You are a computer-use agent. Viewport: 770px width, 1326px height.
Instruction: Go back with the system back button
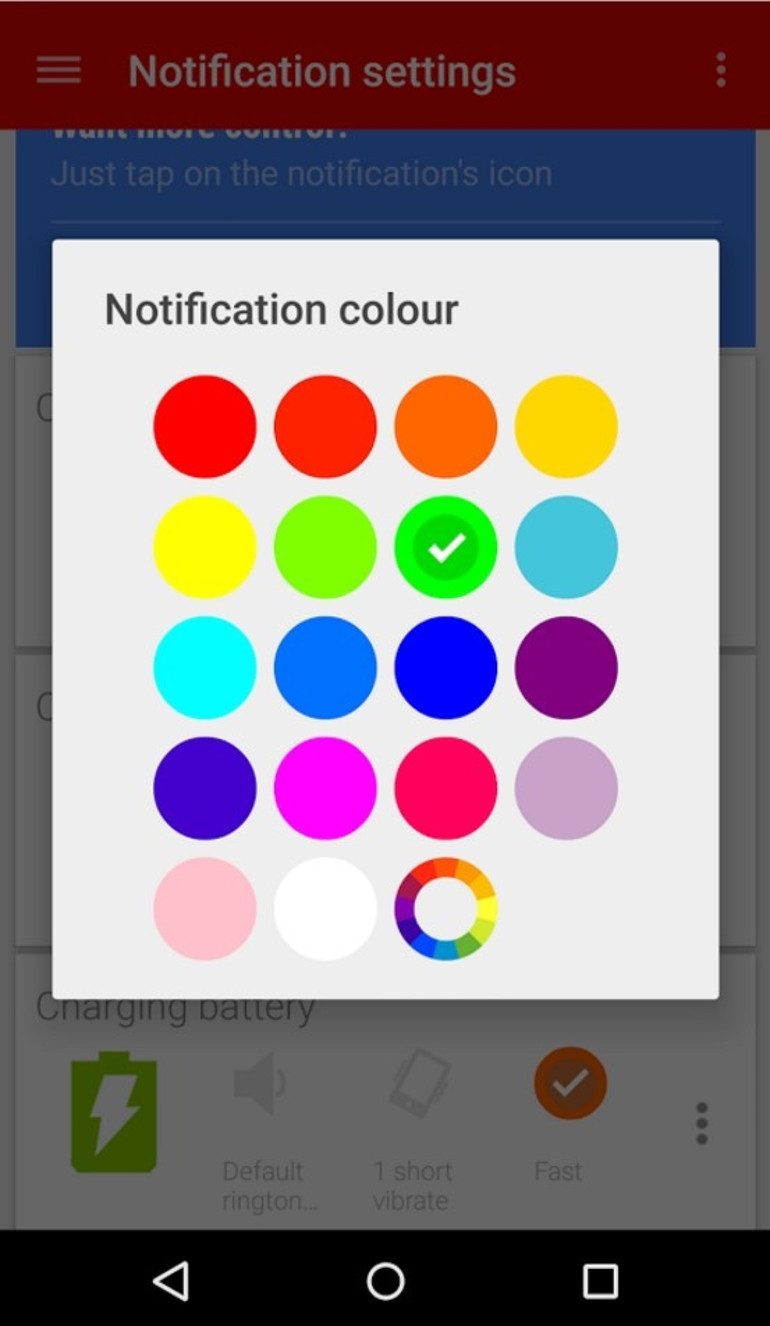pos(171,1280)
